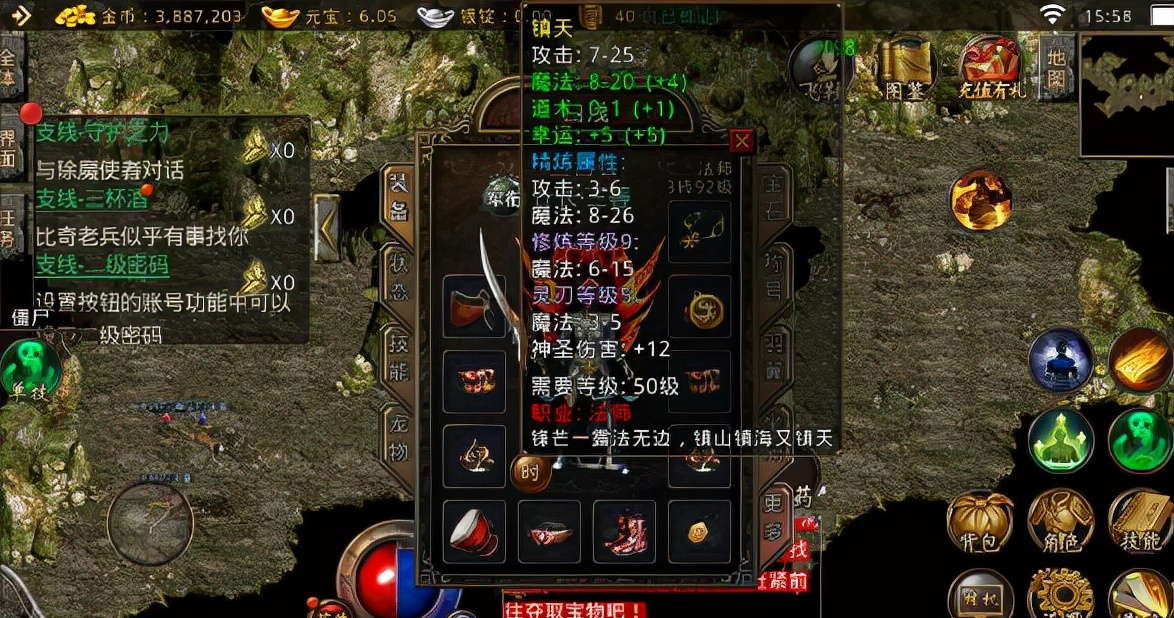The width and height of the screenshot is (1174, 618).
Task: Tap the round 时 button
Action: pyautogui.click(x=531, y=473)
